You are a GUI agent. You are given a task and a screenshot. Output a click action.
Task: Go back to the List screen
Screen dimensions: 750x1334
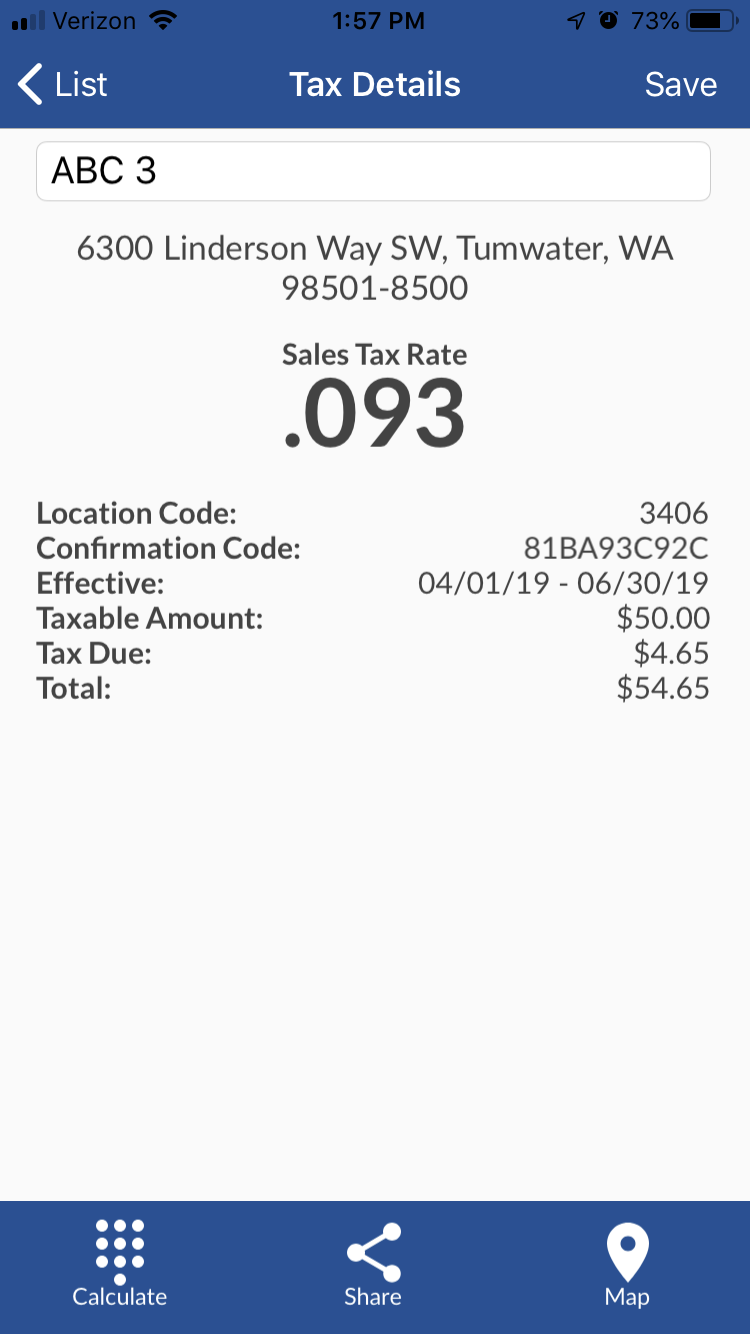(x=62, y=85)
